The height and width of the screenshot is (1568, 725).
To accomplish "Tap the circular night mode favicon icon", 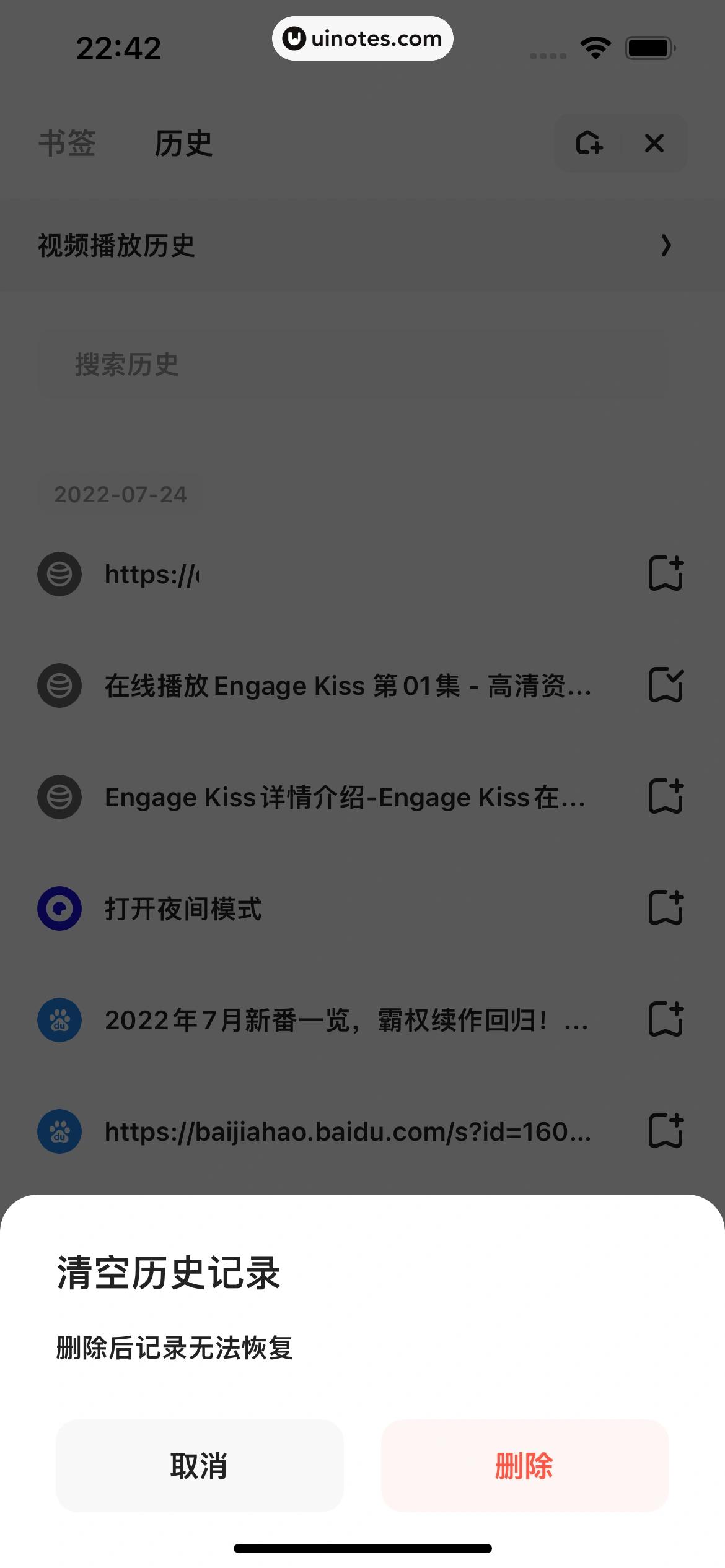I will pos(59,909).
